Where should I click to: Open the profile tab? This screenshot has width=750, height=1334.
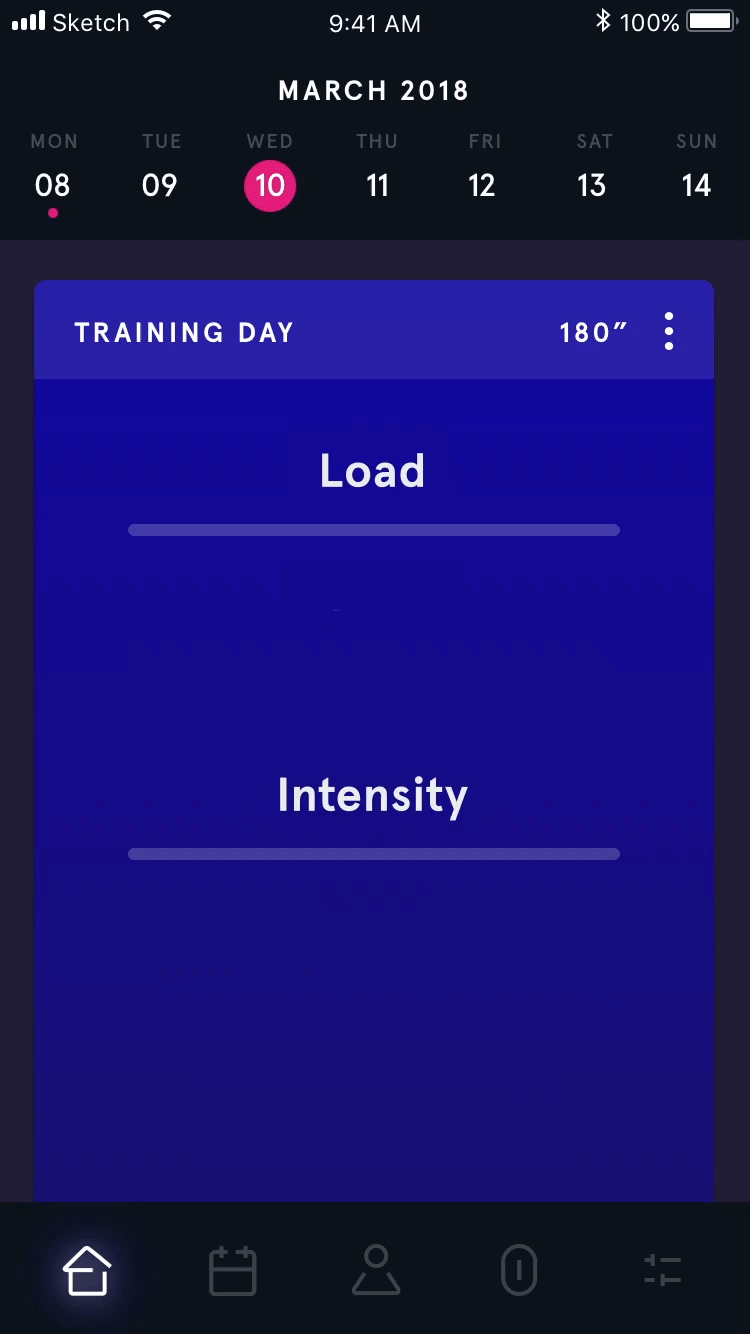[x=376, y=1270]
